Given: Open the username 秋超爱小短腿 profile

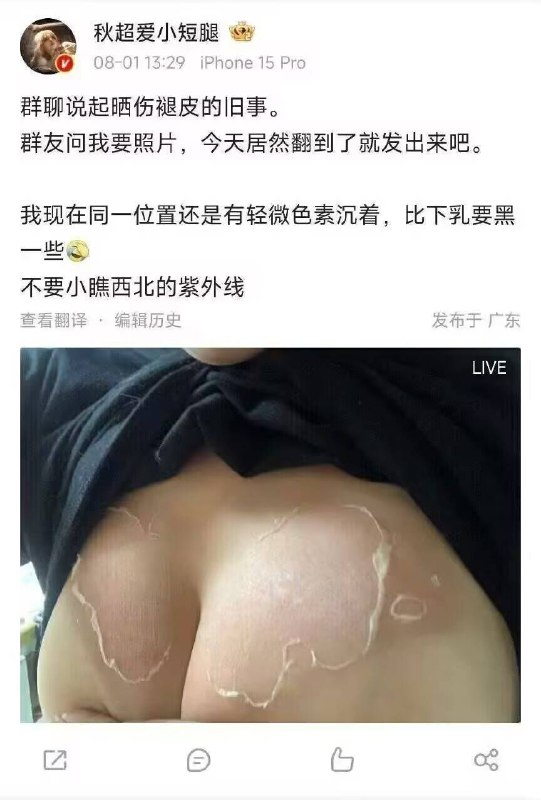Looking at the screenshot, I should [x=156, y=33].
